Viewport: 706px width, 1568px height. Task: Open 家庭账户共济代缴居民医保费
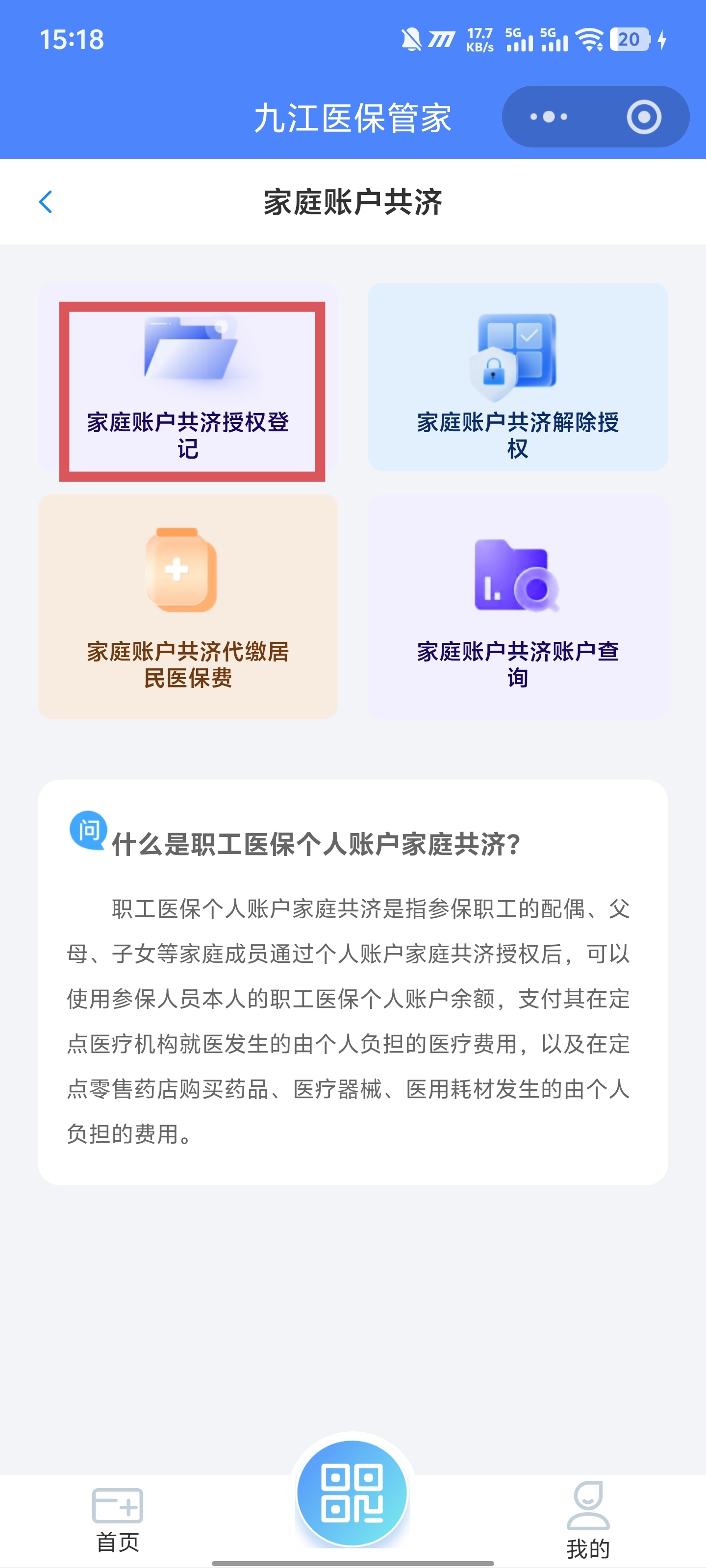point(188,606)
